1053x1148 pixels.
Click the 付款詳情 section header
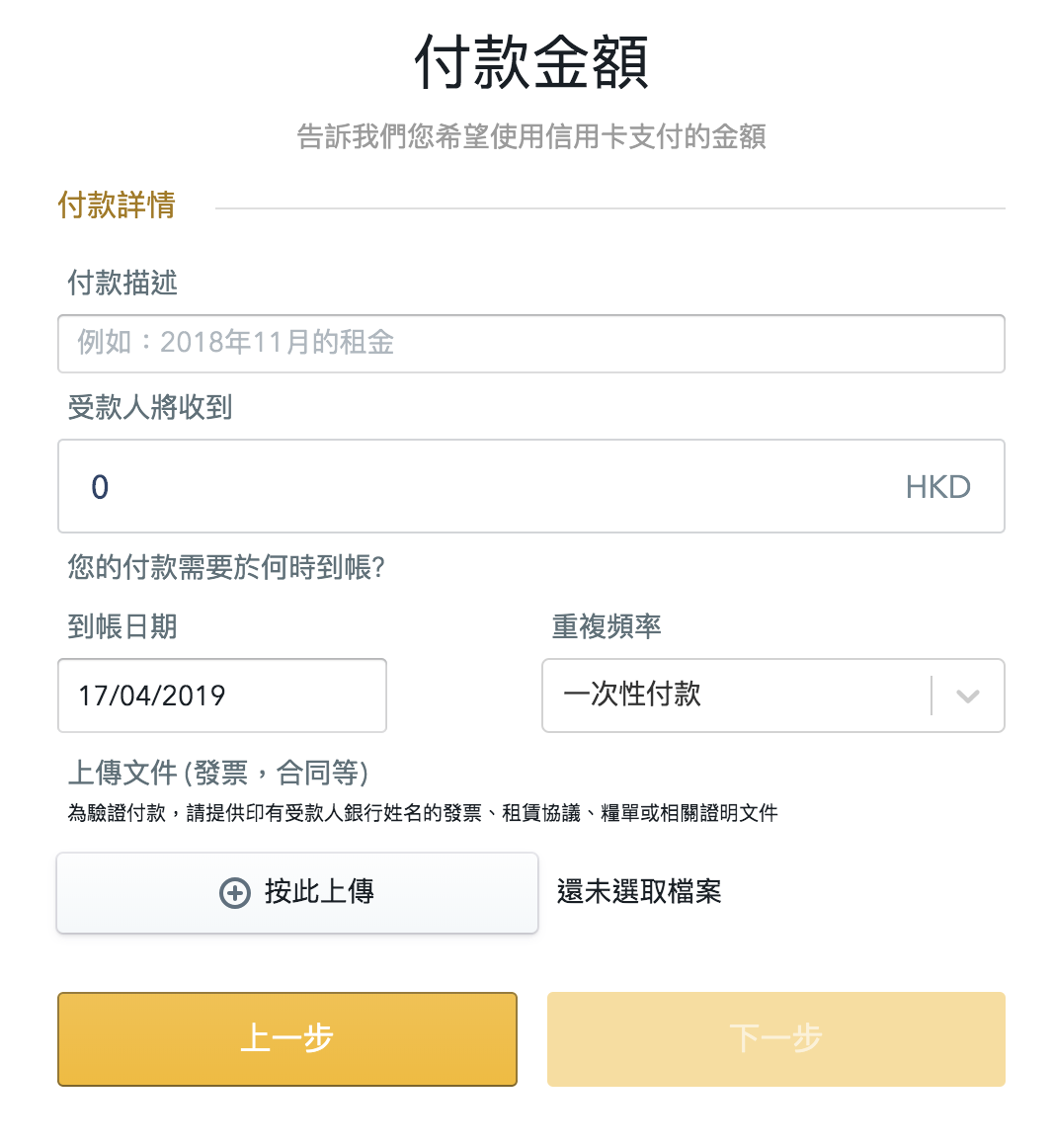click(118, 205)
